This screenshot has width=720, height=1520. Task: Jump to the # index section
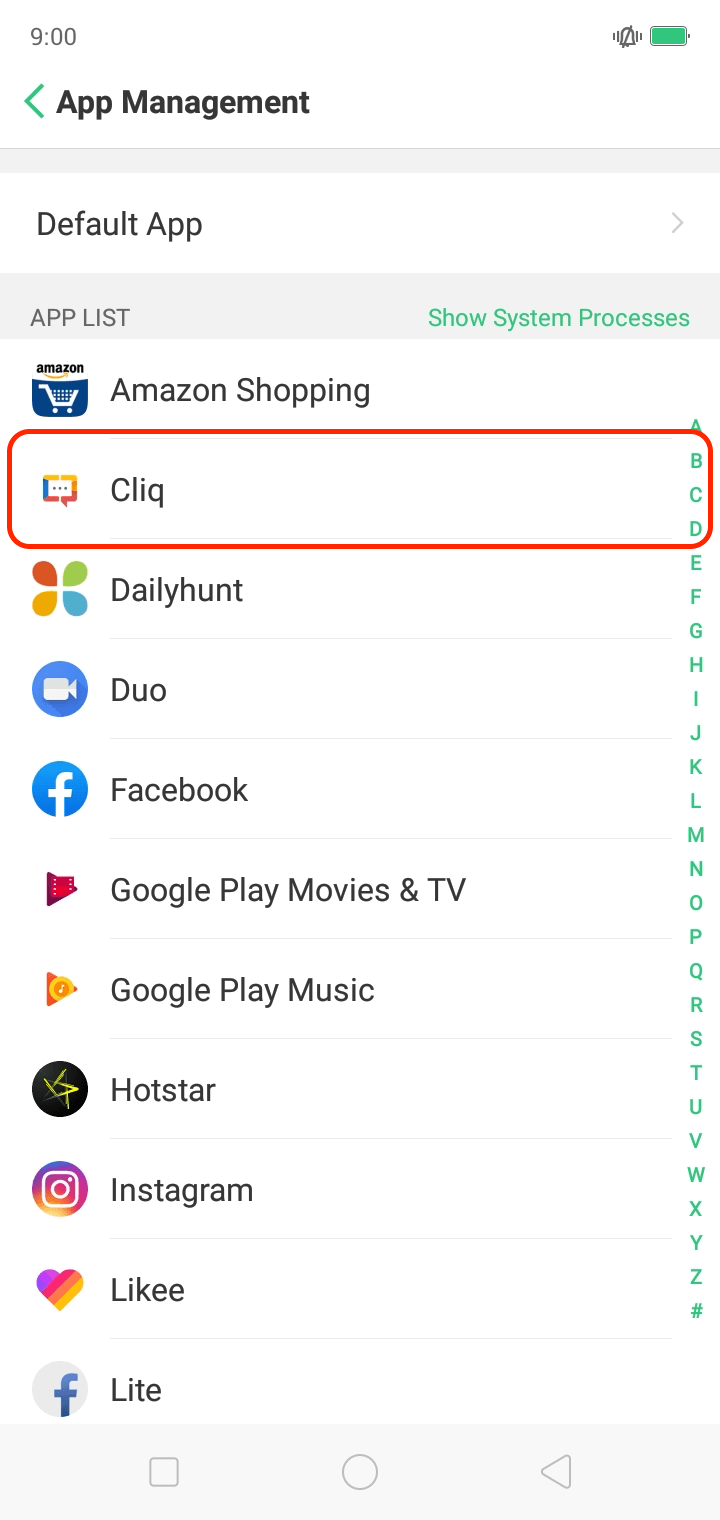click(x=696, y=1311)
